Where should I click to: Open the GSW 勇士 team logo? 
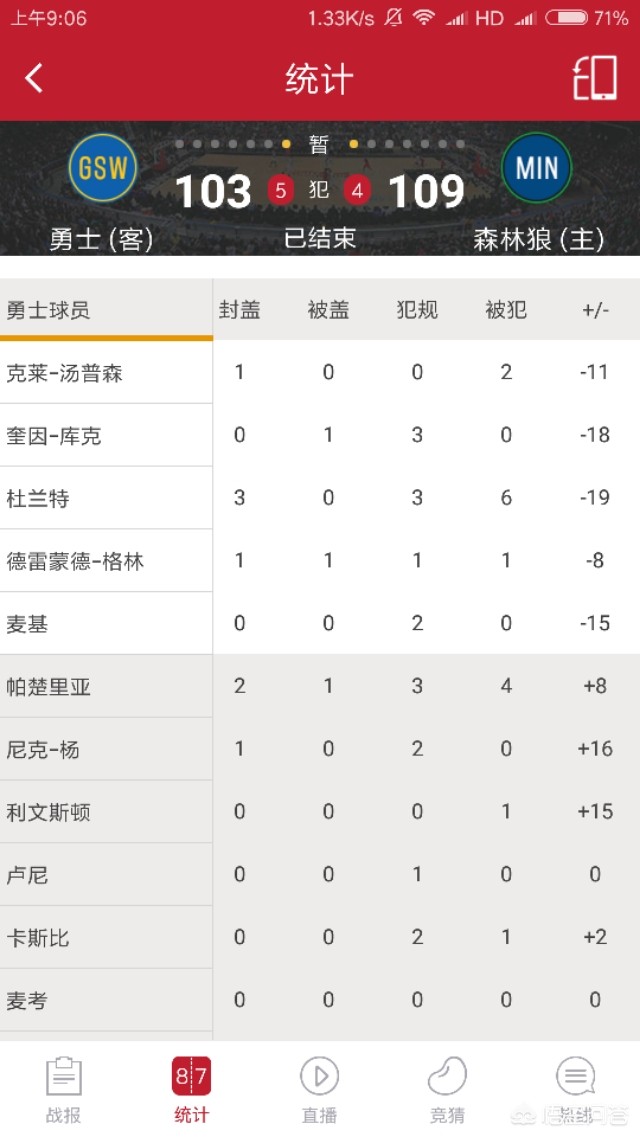click(x=102, y=168)
